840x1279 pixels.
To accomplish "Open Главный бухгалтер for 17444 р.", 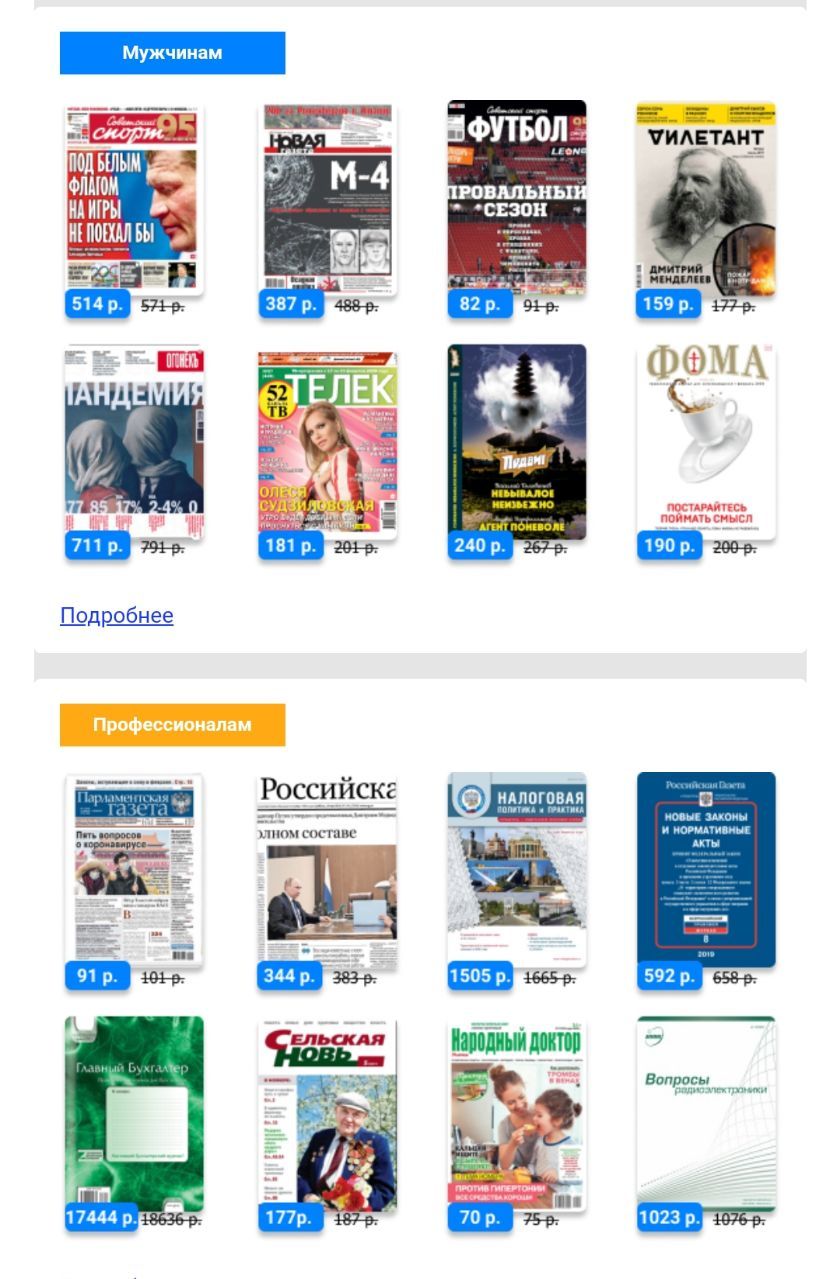I will click(x=134, y=1112).
